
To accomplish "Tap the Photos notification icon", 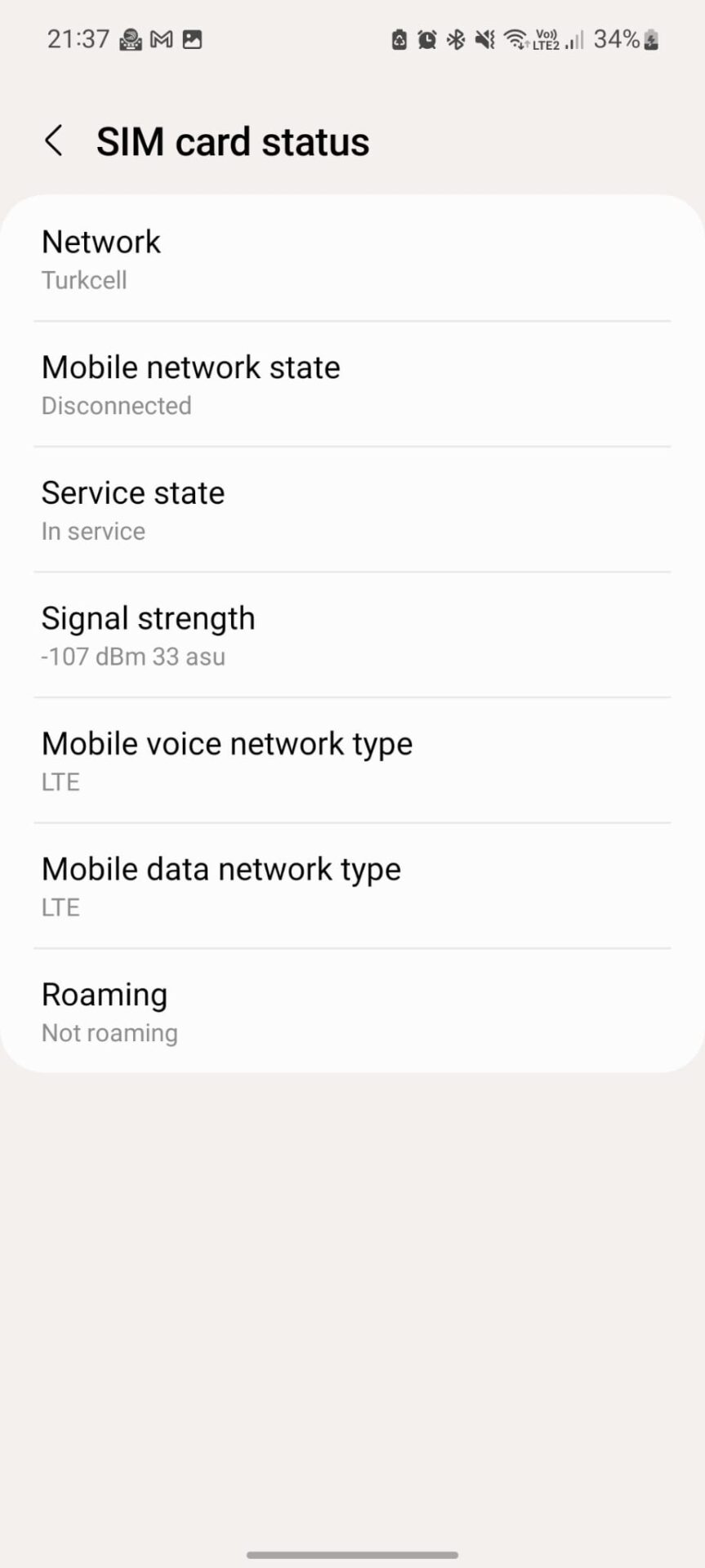I will click(190, 38).
